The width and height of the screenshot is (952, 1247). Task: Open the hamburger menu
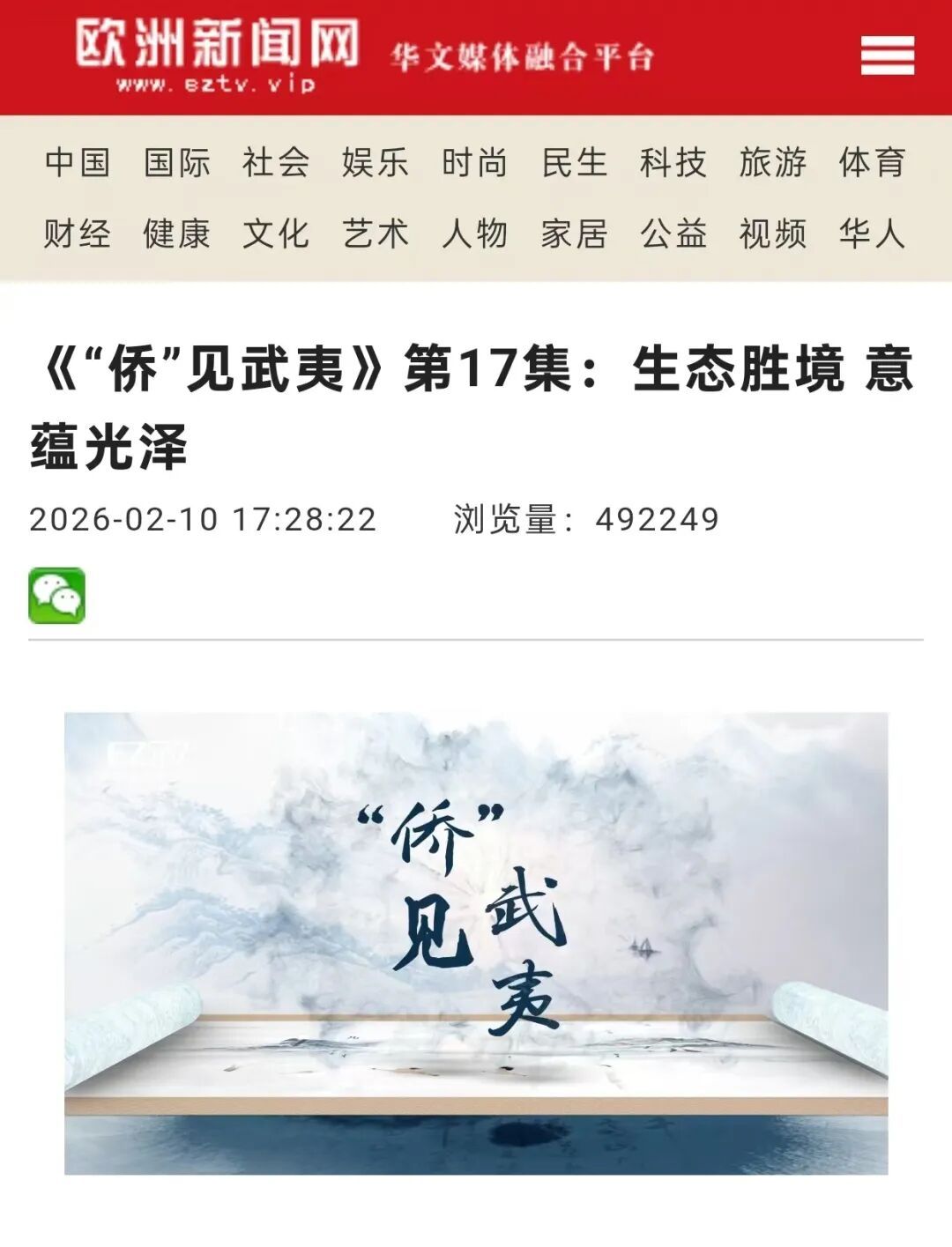pos(887,56)
